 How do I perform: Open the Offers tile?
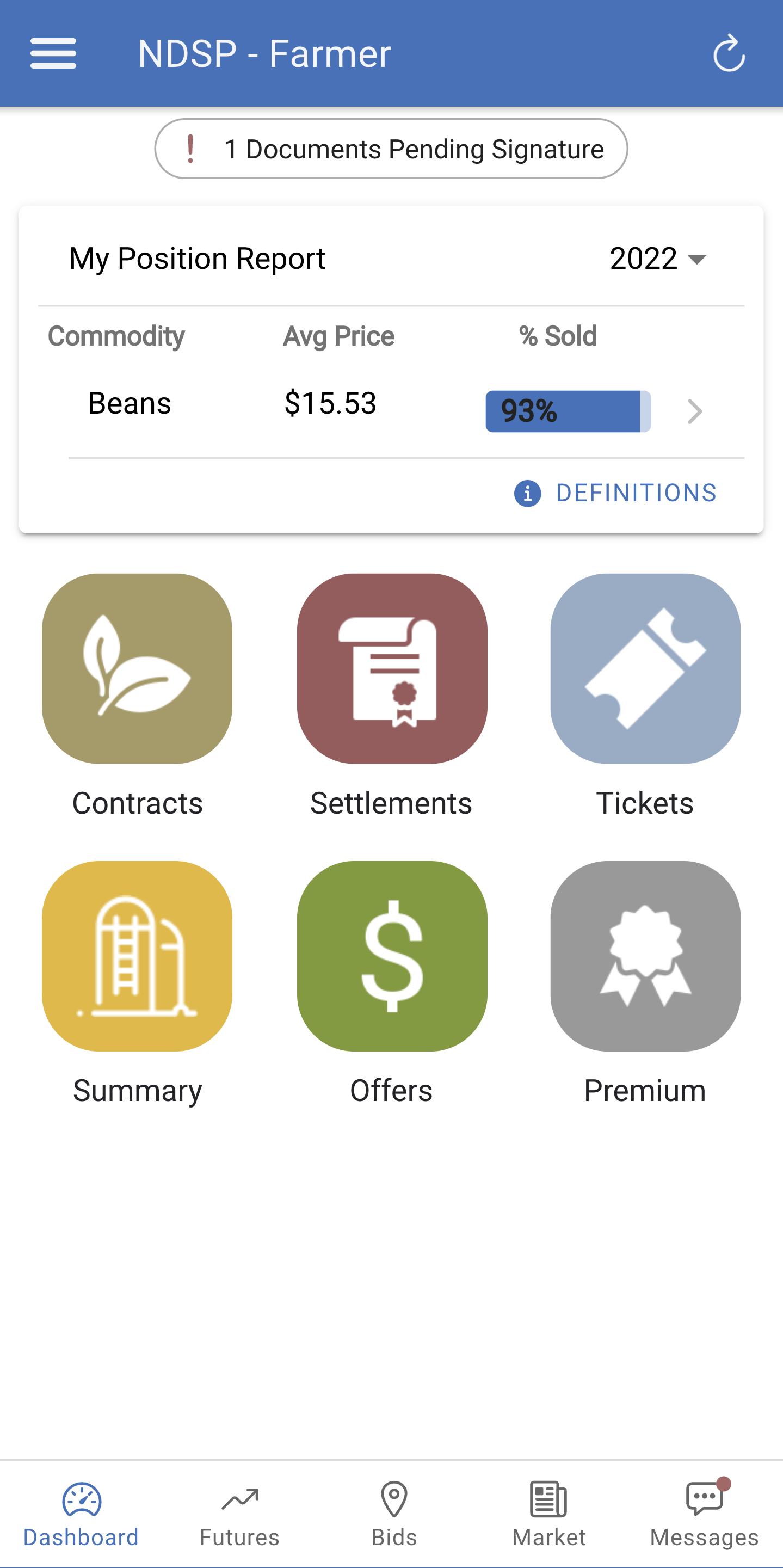pos(392,983)
